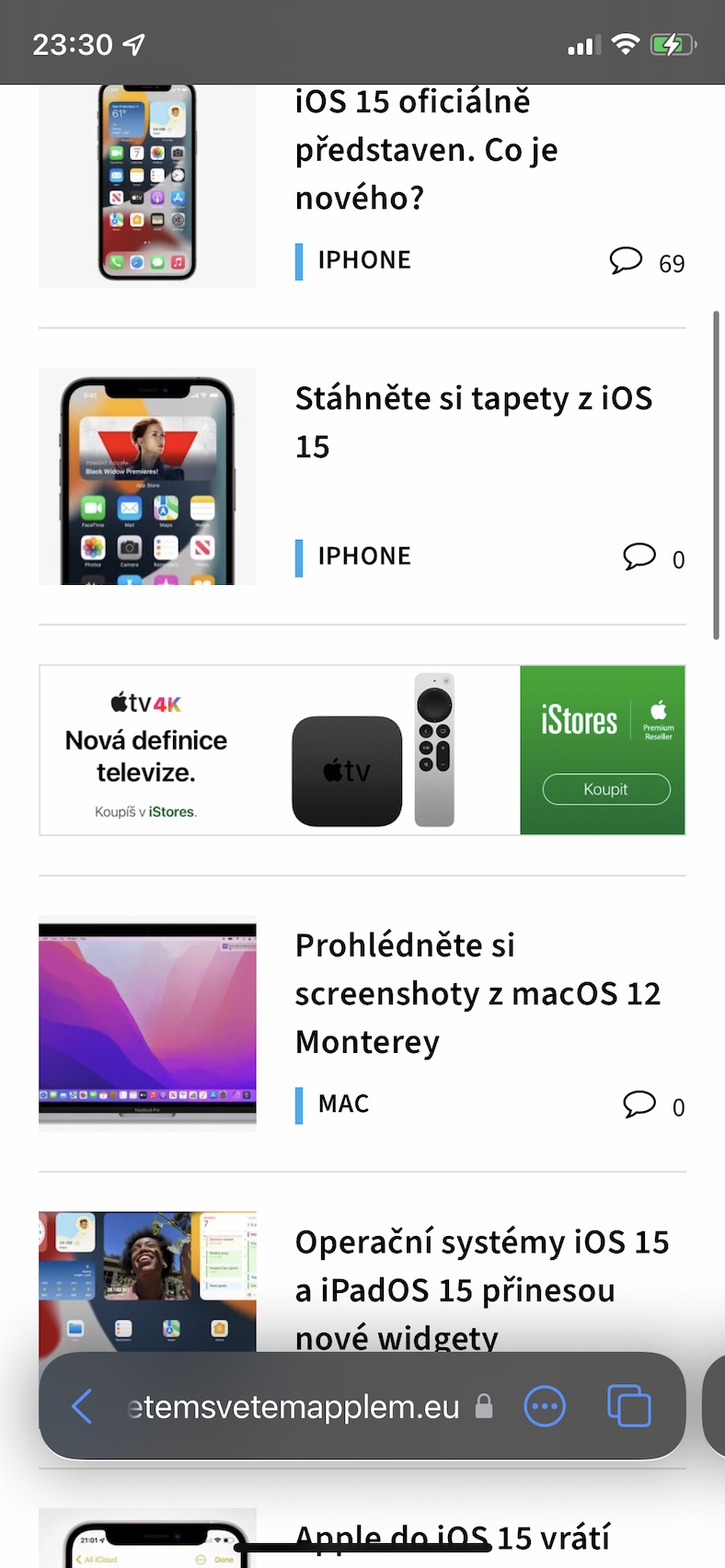View comments on the macOS Monterey article
Image resolution: width=725 pixels, height=1568 pixels.
(x=654, y=1104)
